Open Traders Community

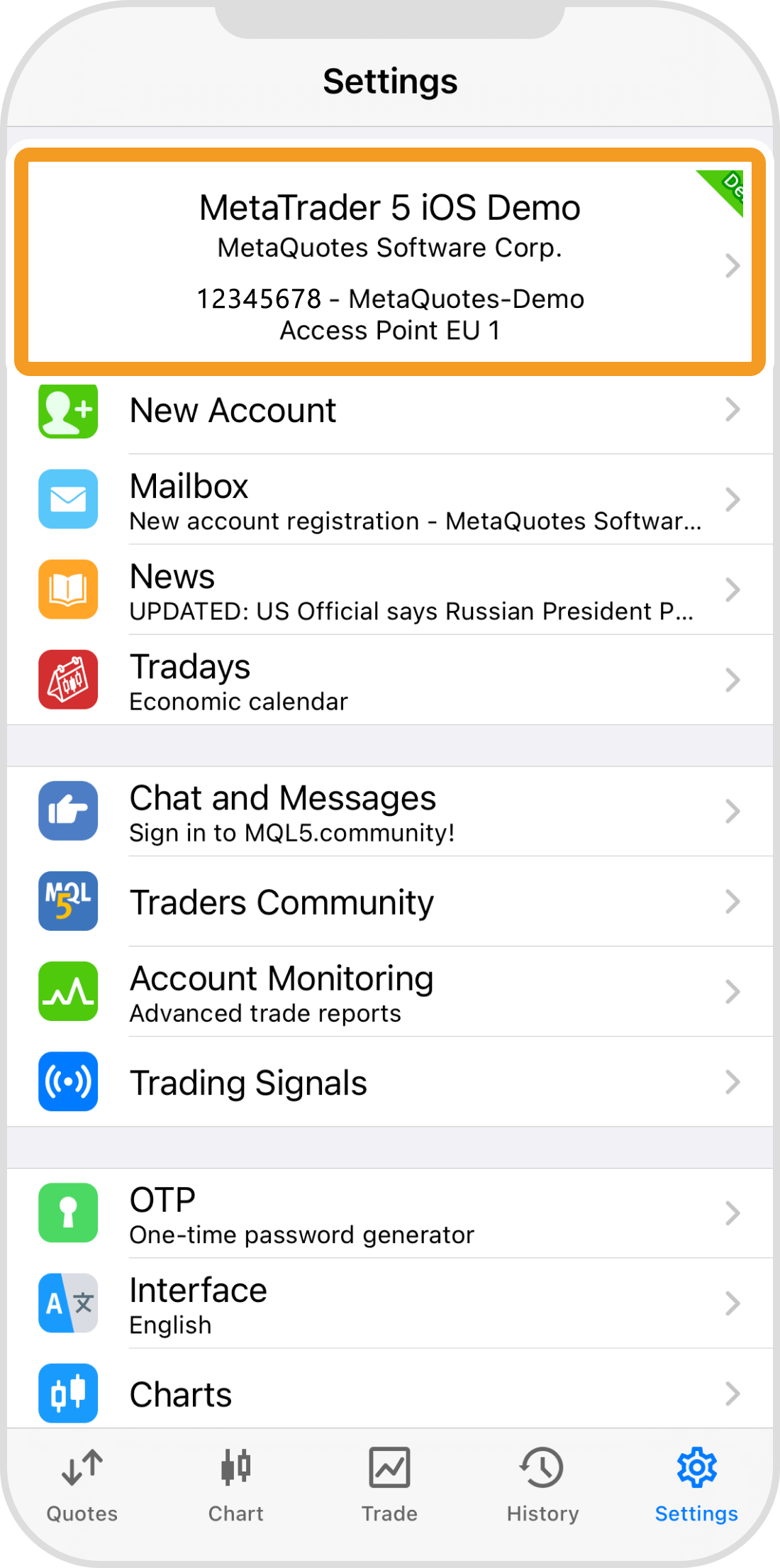tap(390, 902)
